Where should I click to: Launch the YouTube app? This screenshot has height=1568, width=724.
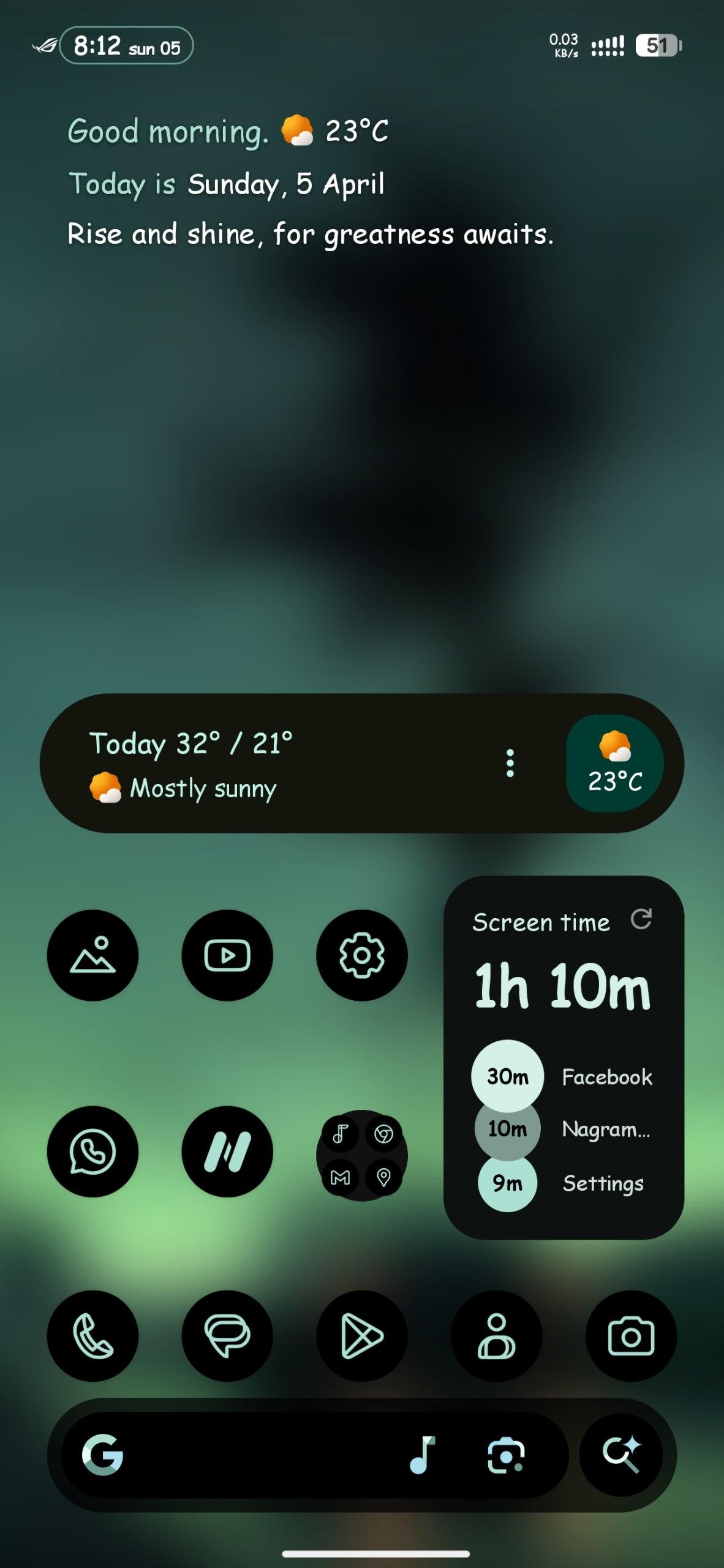point(227,955)
